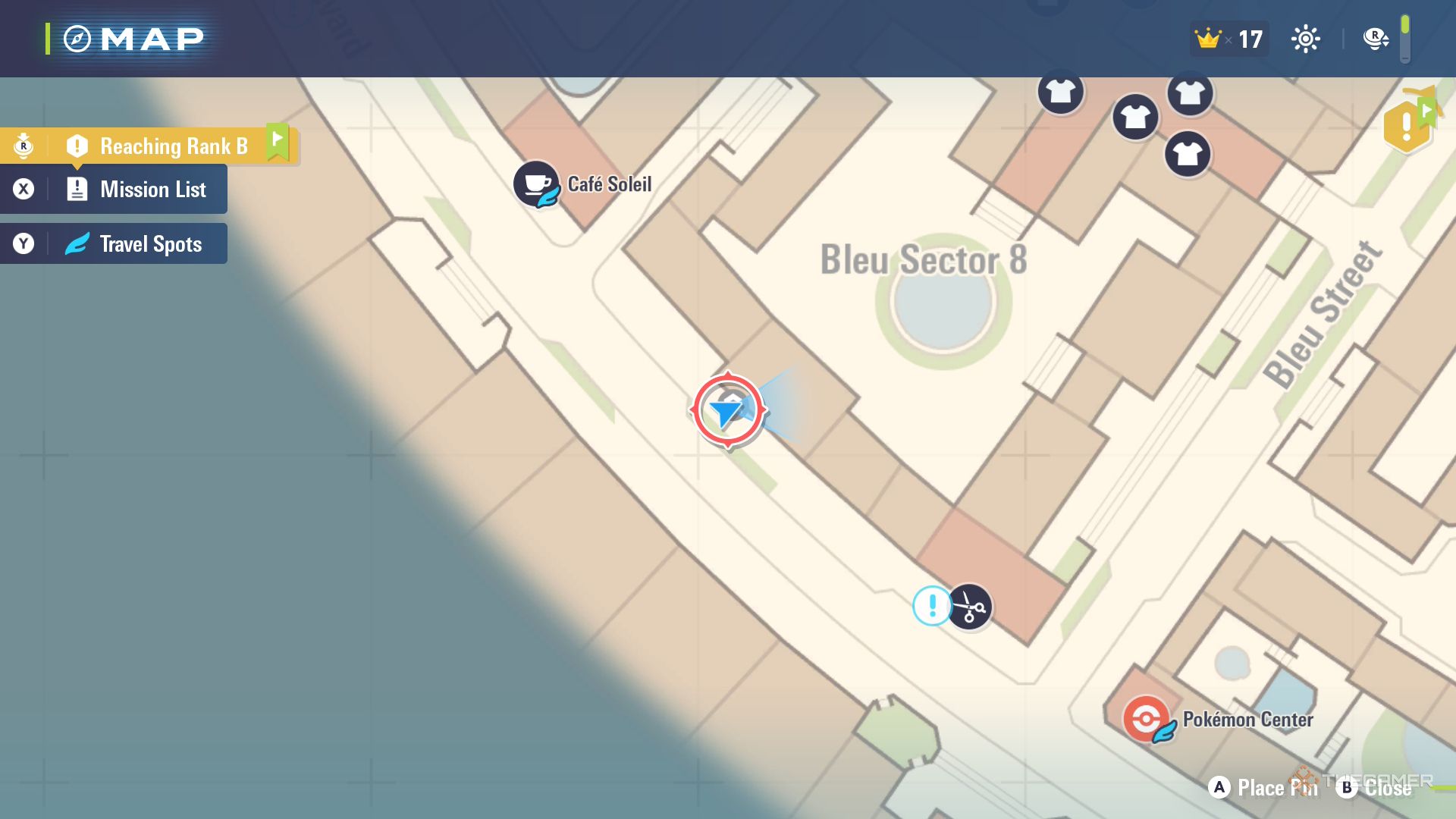This screenshot has height=819, width=1456.
Task: Tap the blue exclamation side-mission marker
Action: click(932, 605)
